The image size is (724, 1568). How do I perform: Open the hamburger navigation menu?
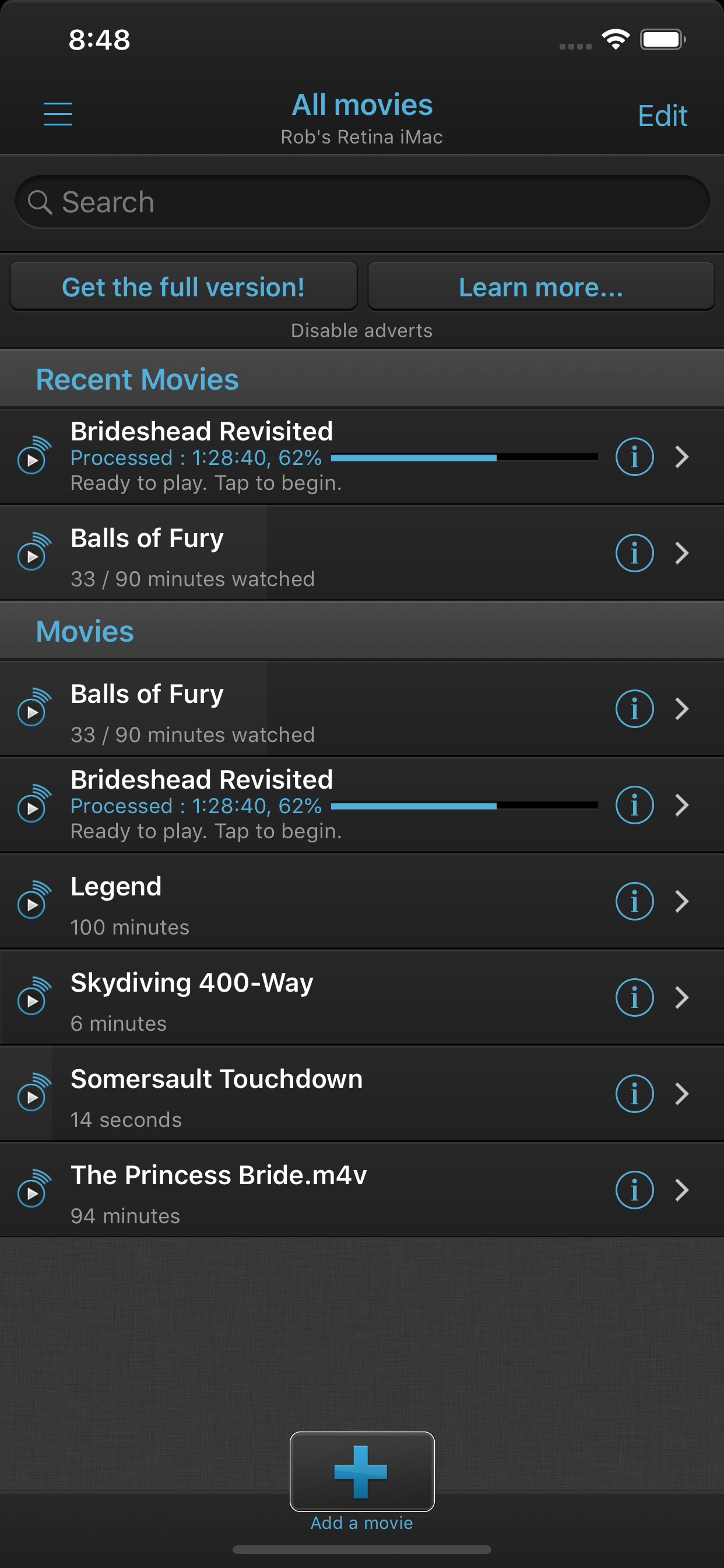[58, 113]
